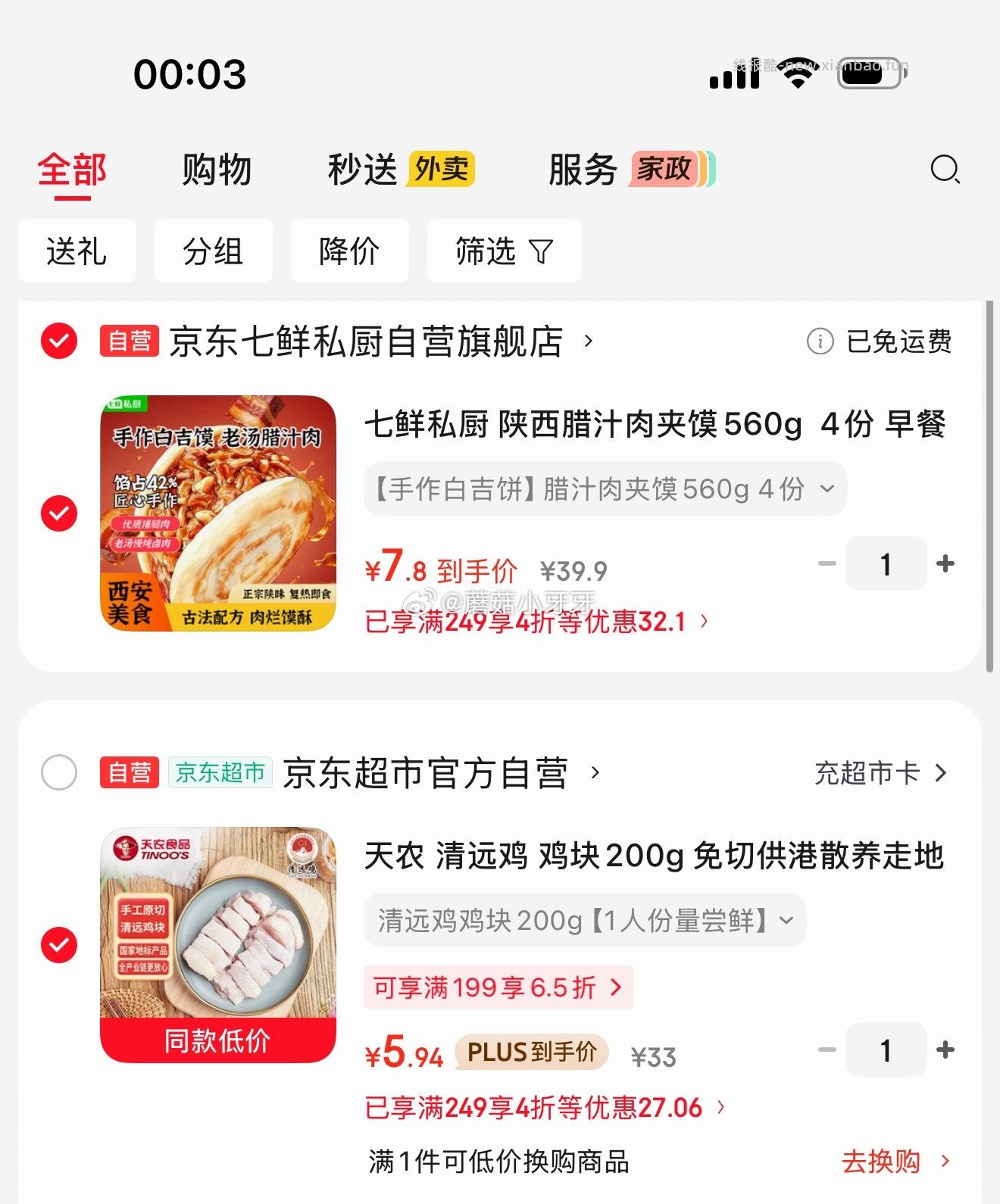Tap the info icon beside 已免运费
This screenshot has width=1000, height=1204.
(x=820, y=342)
